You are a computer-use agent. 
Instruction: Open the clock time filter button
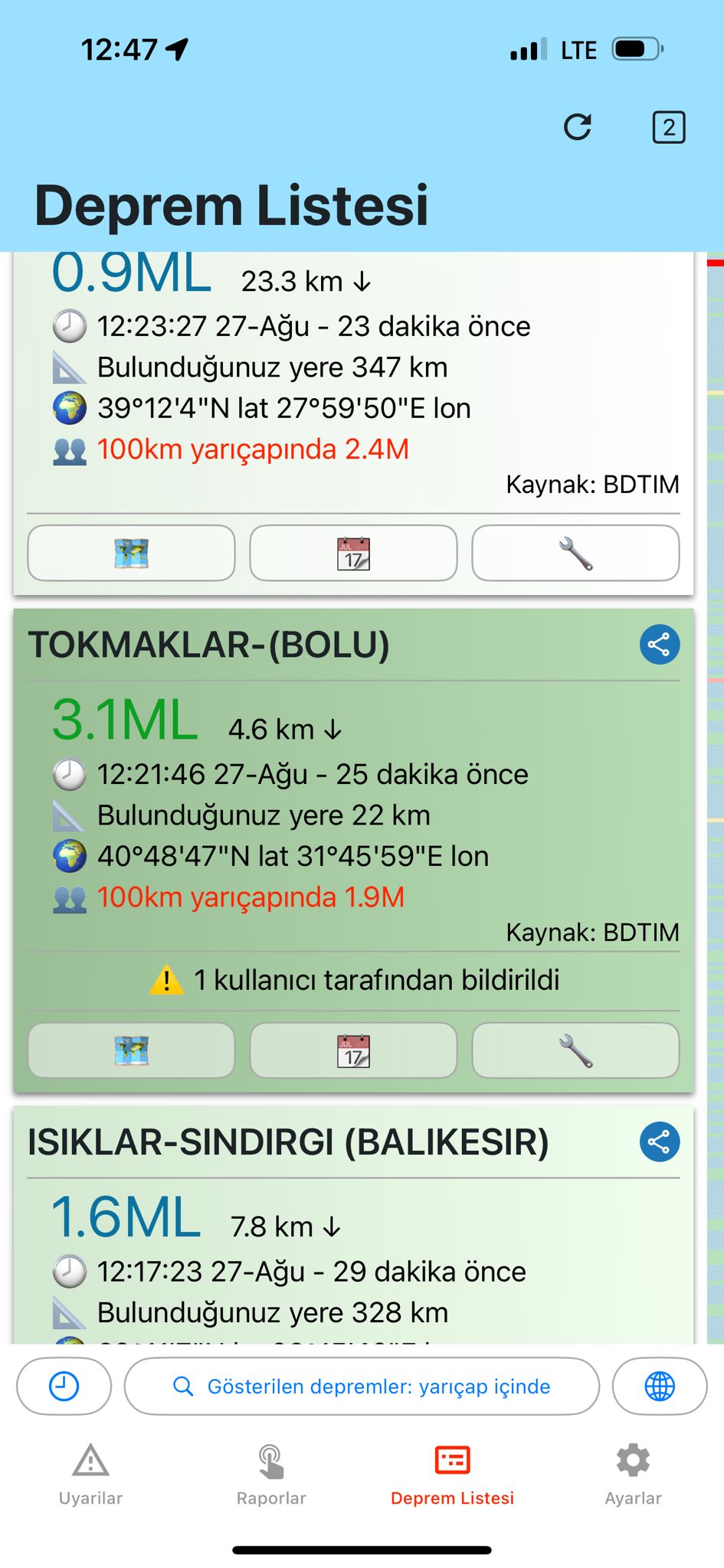point(64,1386)
